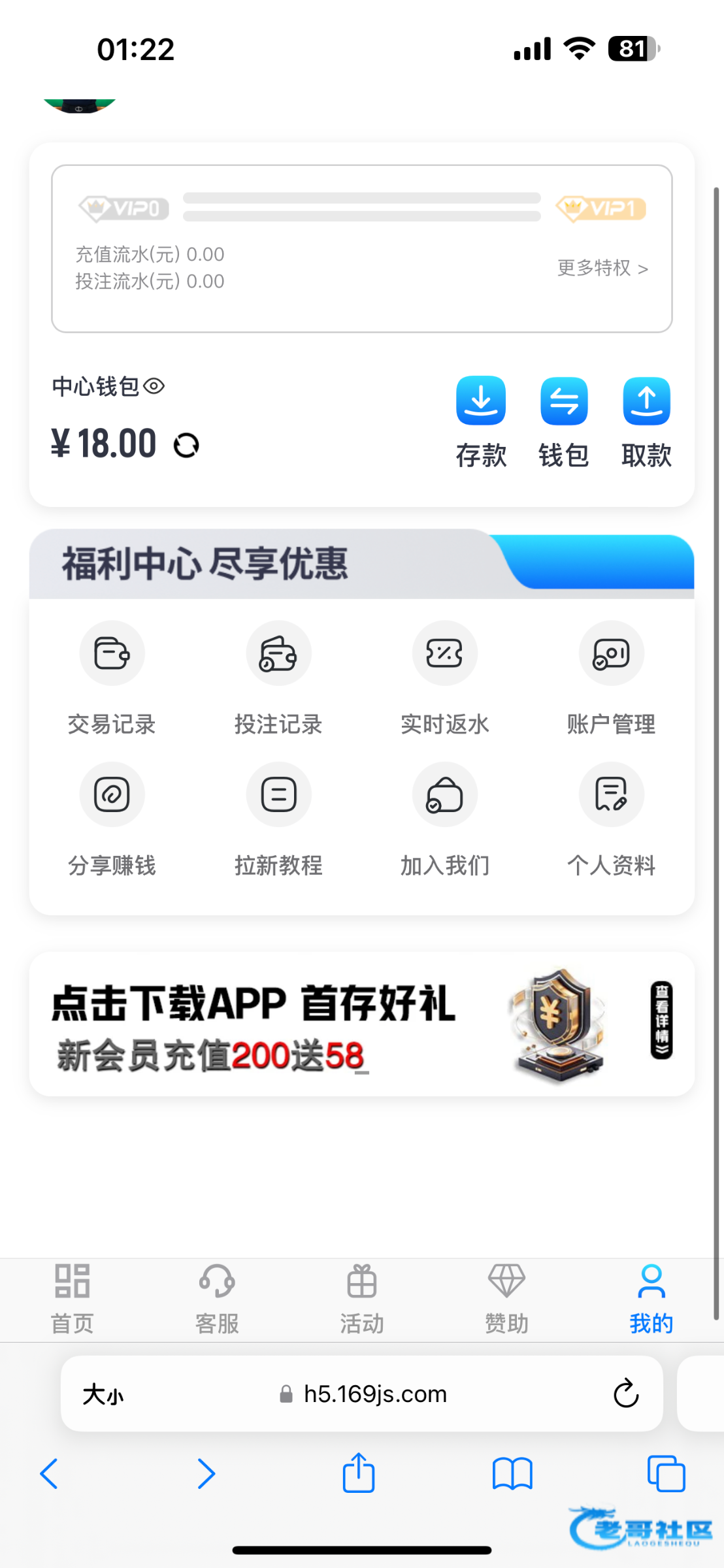Switch to the 客服 customer service tab
This screenshot has height=1568, width=724.
click(x=217, y=1298)
